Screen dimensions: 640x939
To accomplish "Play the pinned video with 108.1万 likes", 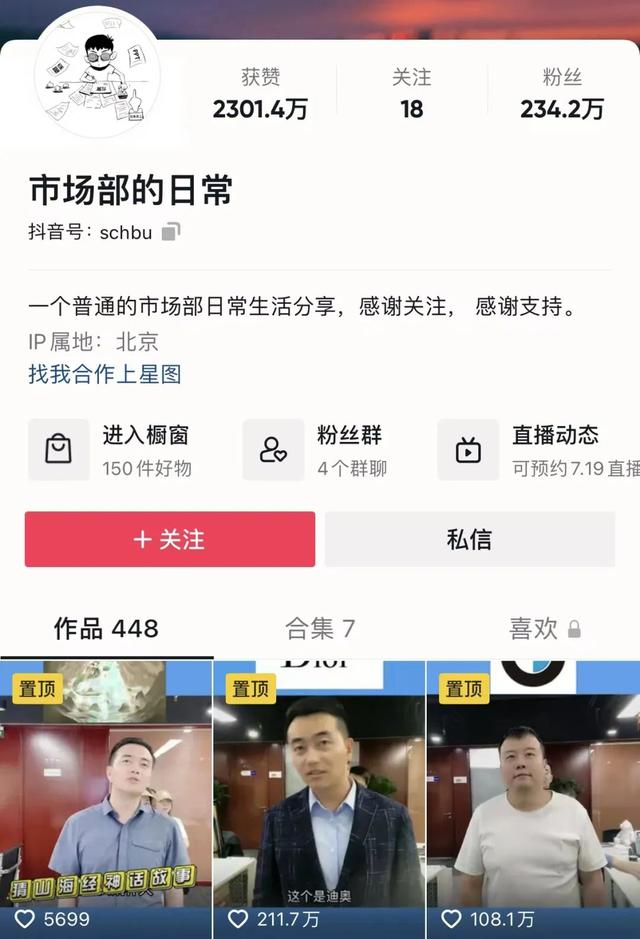I will tap(533, 790).
